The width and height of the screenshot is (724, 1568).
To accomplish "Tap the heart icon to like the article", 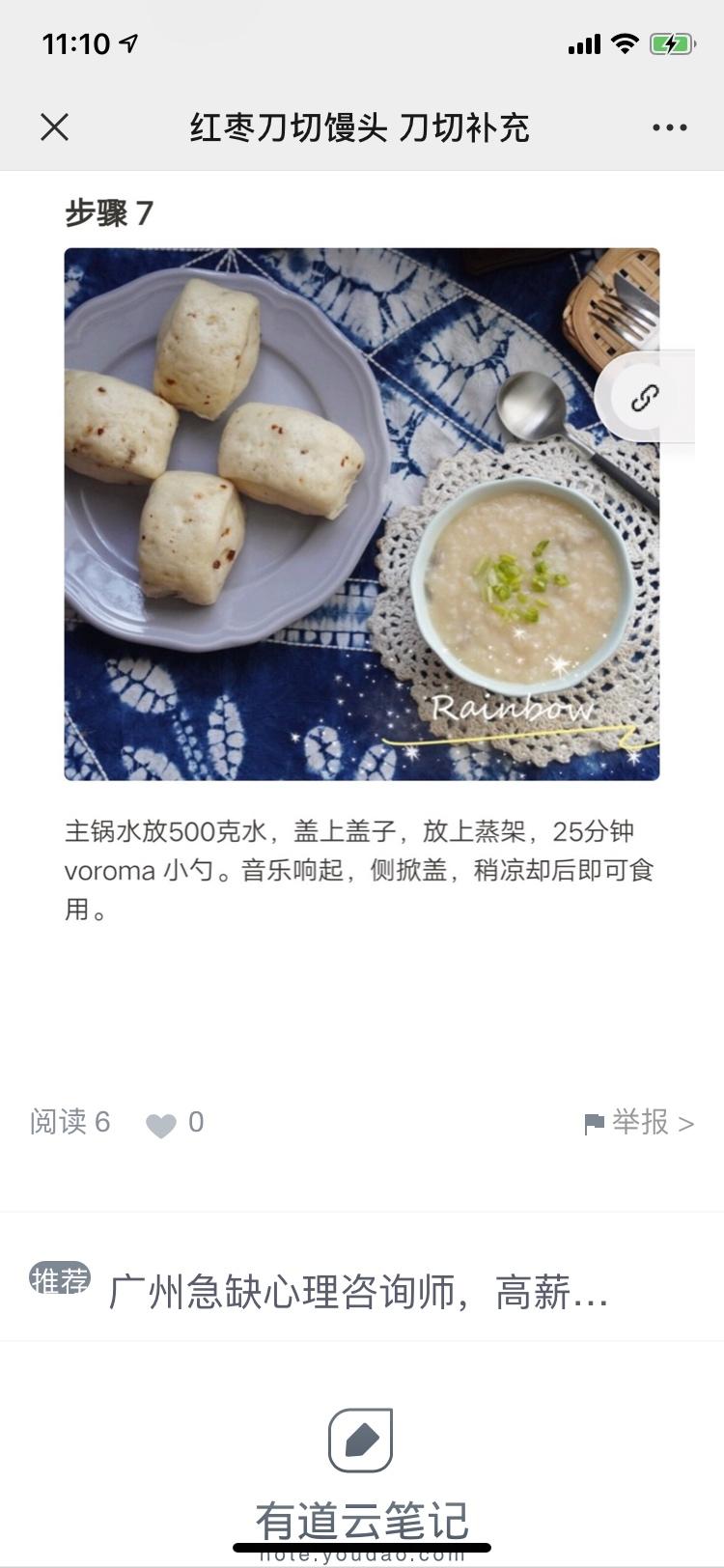I will 161,1123.
